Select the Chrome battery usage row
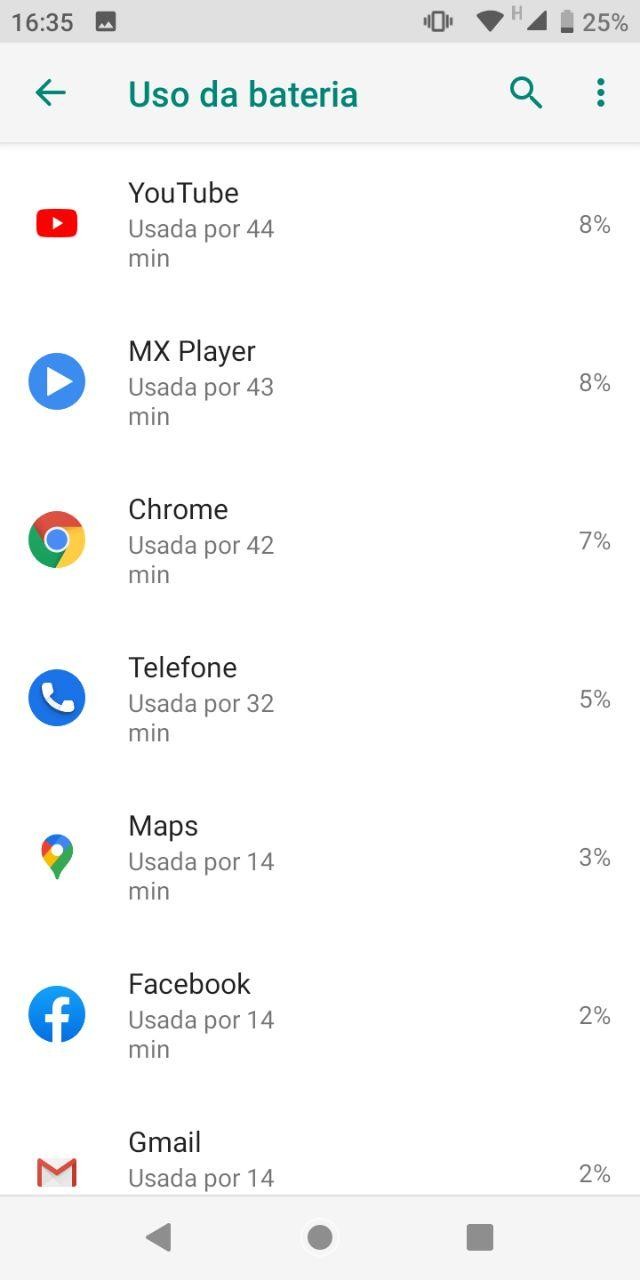 (x=320, y=540)
